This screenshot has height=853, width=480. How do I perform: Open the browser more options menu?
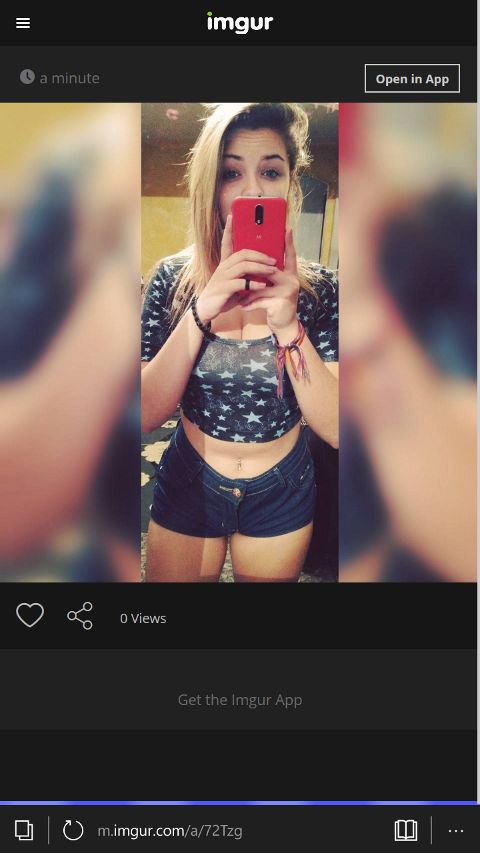point(456,831)
